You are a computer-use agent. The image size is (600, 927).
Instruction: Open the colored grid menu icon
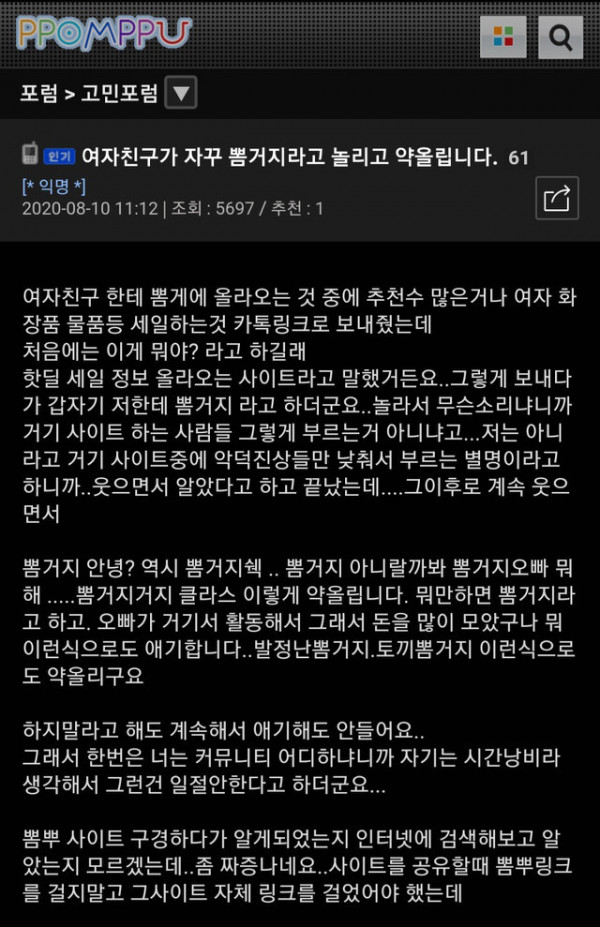click(x=503, y=39)
